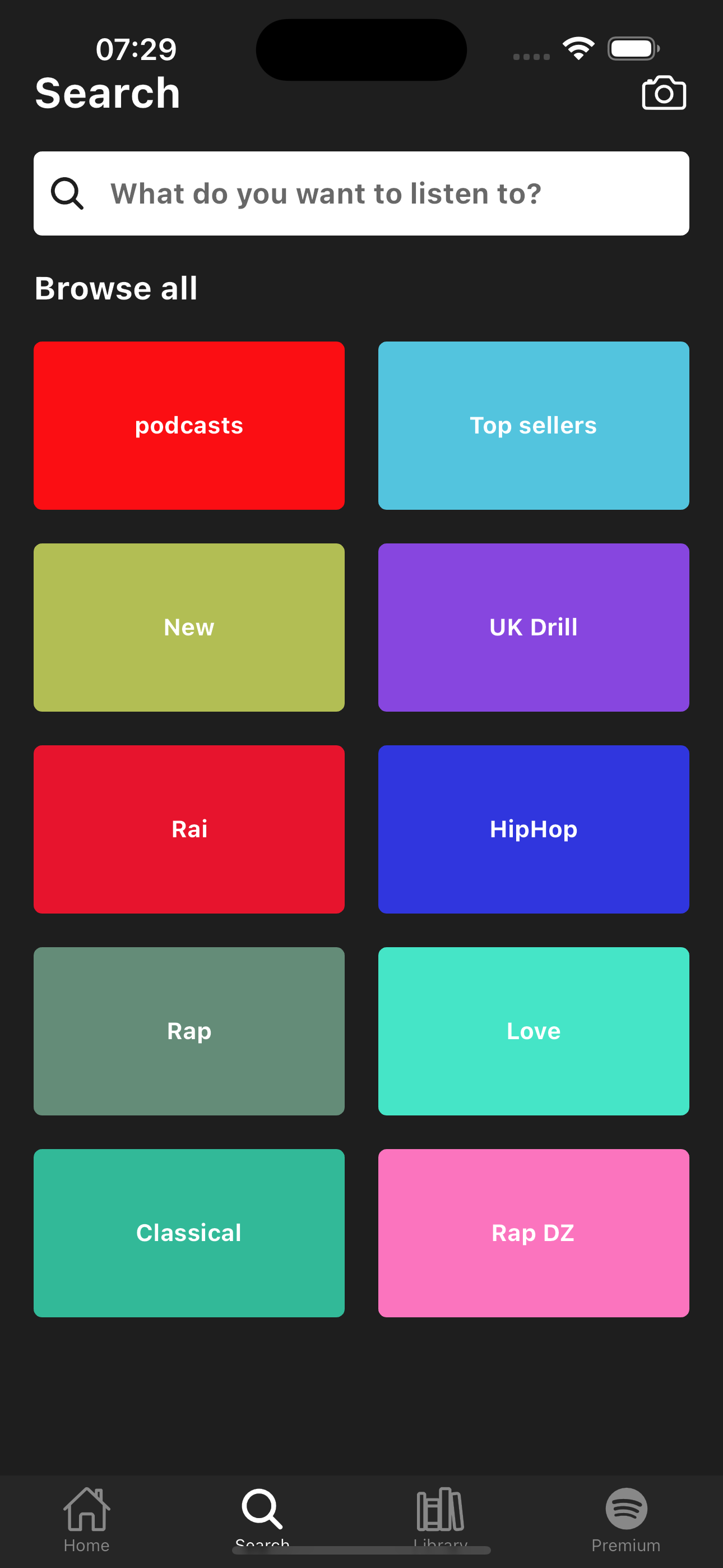Tap the 'What do you want to listen to?' field
The width and height of the screenshot is (723, 1568).
coord(361,193)
